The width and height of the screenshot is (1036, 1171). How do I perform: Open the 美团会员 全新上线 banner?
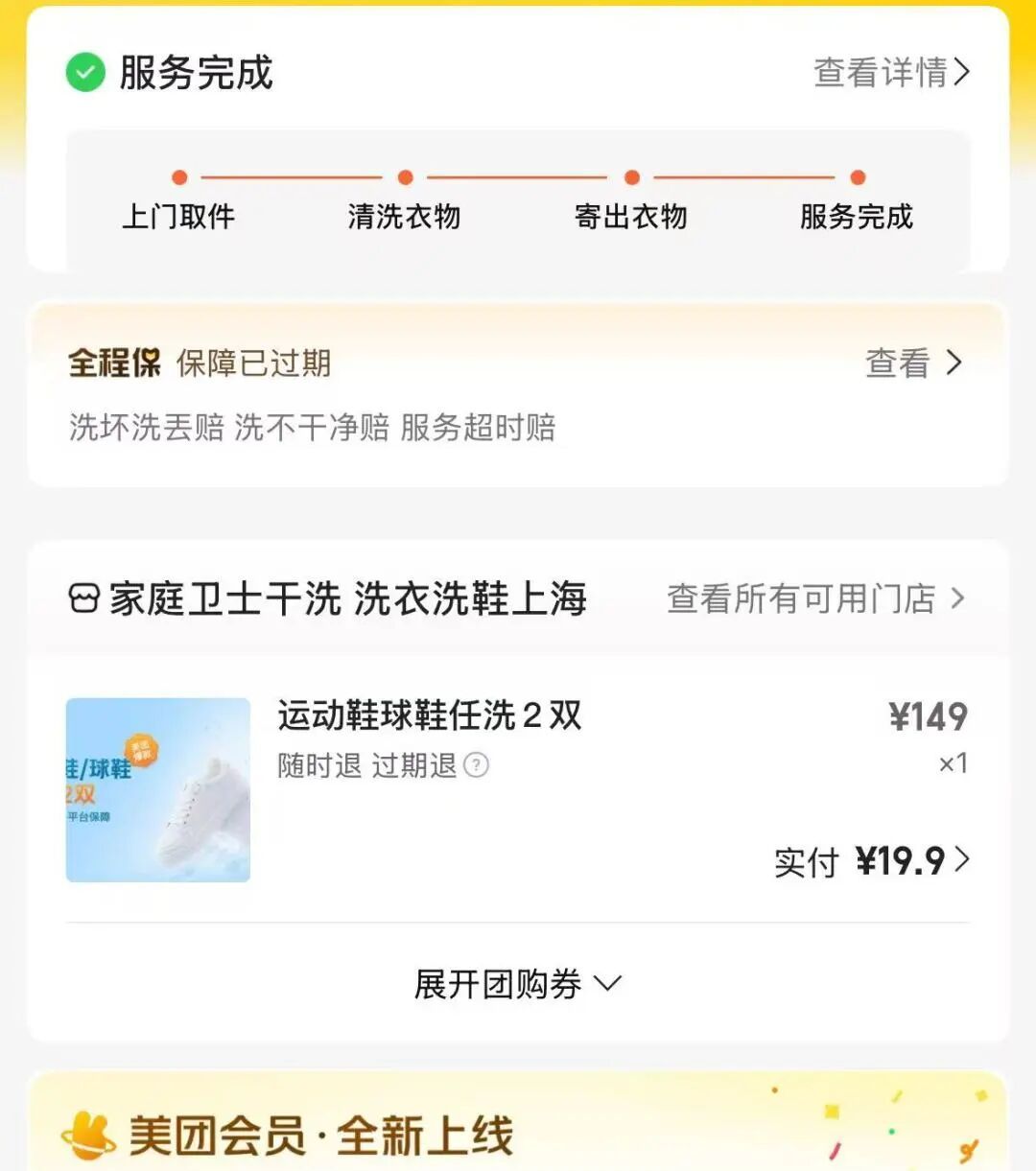518,1132
